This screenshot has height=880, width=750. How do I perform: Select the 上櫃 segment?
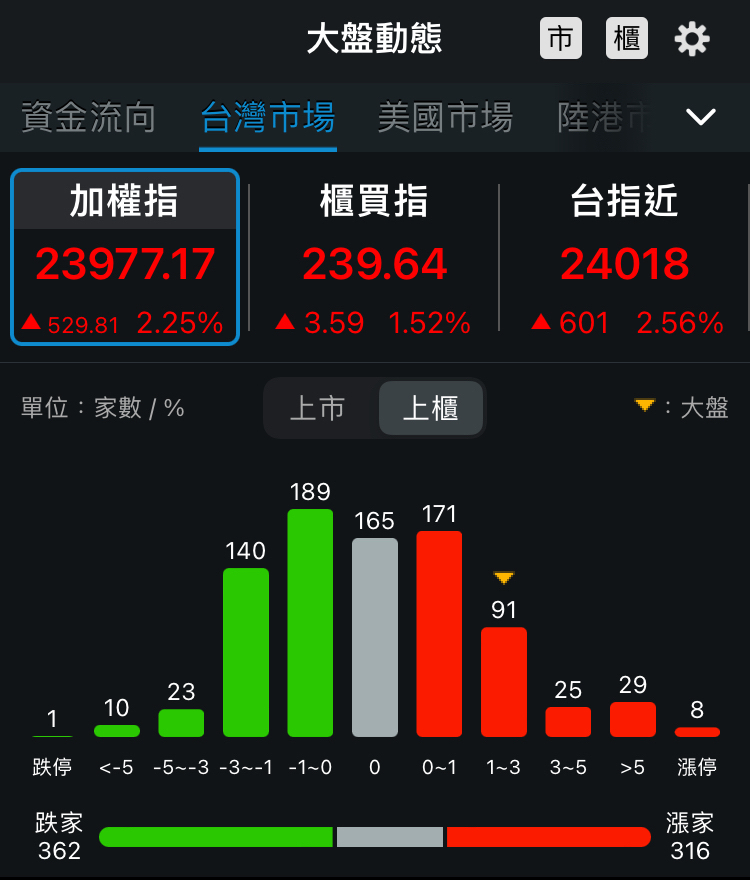(430, 407)
